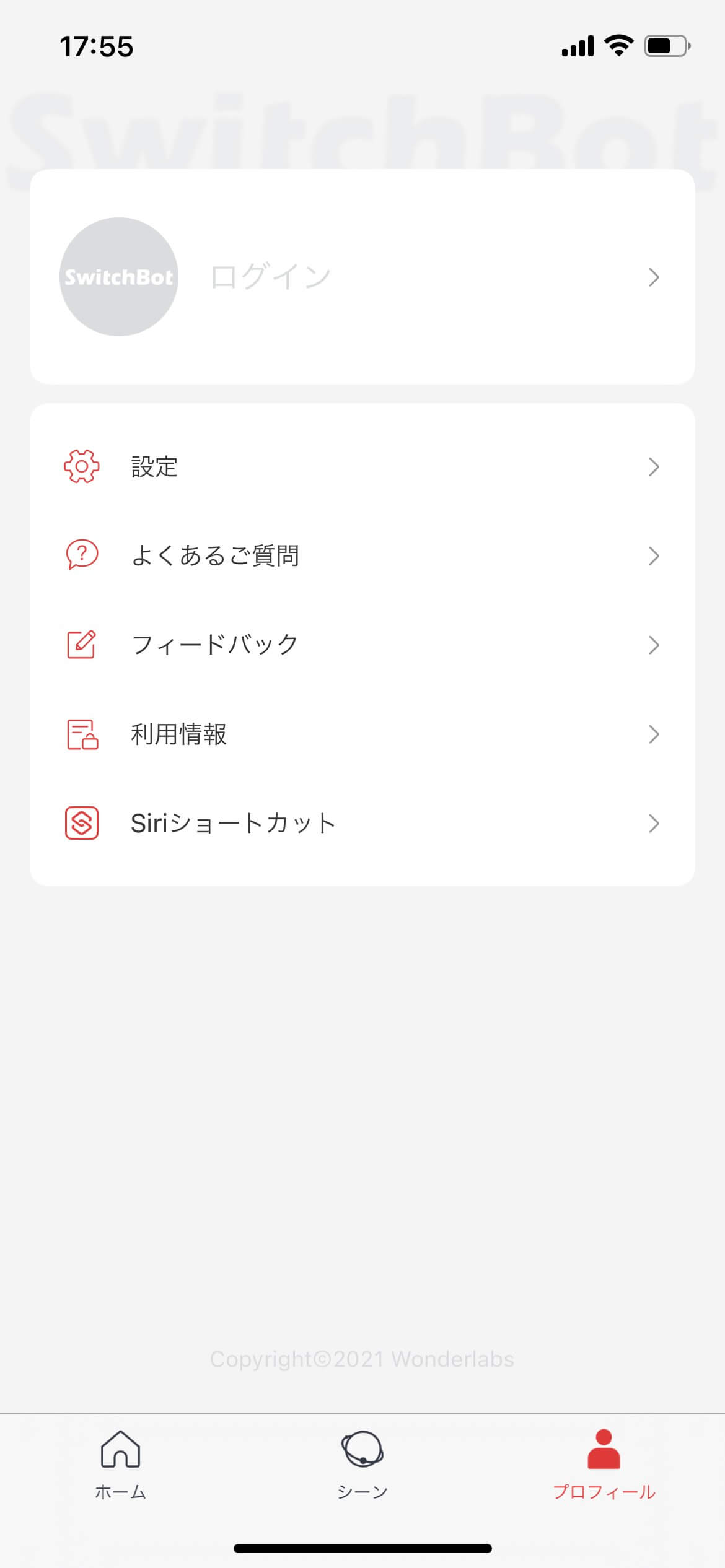
Task: Switch to the ホーム tab
Action: [120, 1465]
